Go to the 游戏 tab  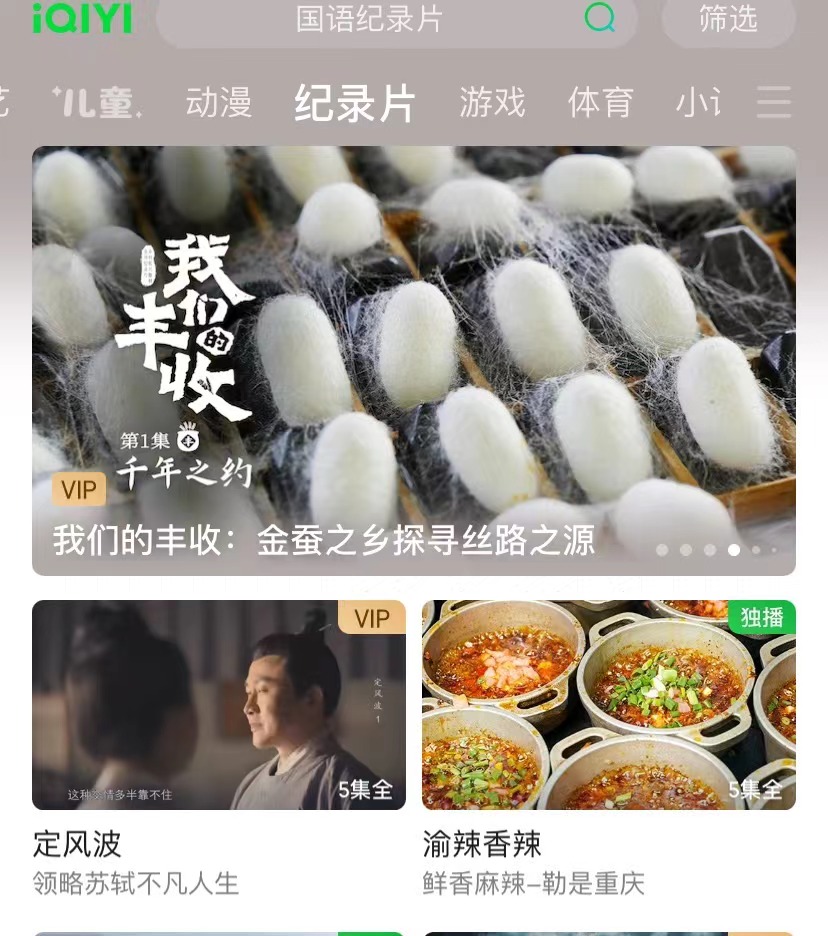492,102
